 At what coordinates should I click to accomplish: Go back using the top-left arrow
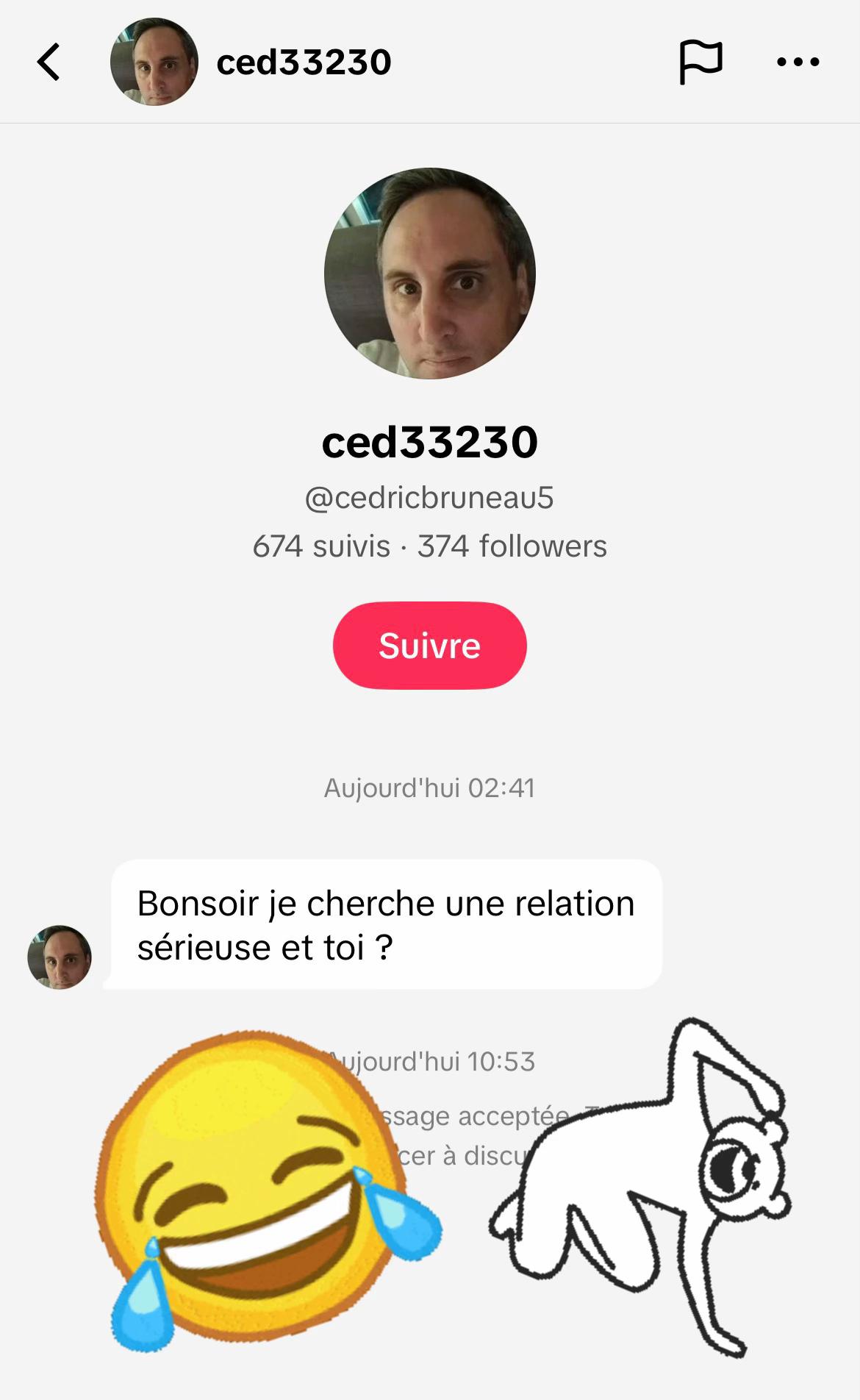pyautogui.click(x=49, y=62)
